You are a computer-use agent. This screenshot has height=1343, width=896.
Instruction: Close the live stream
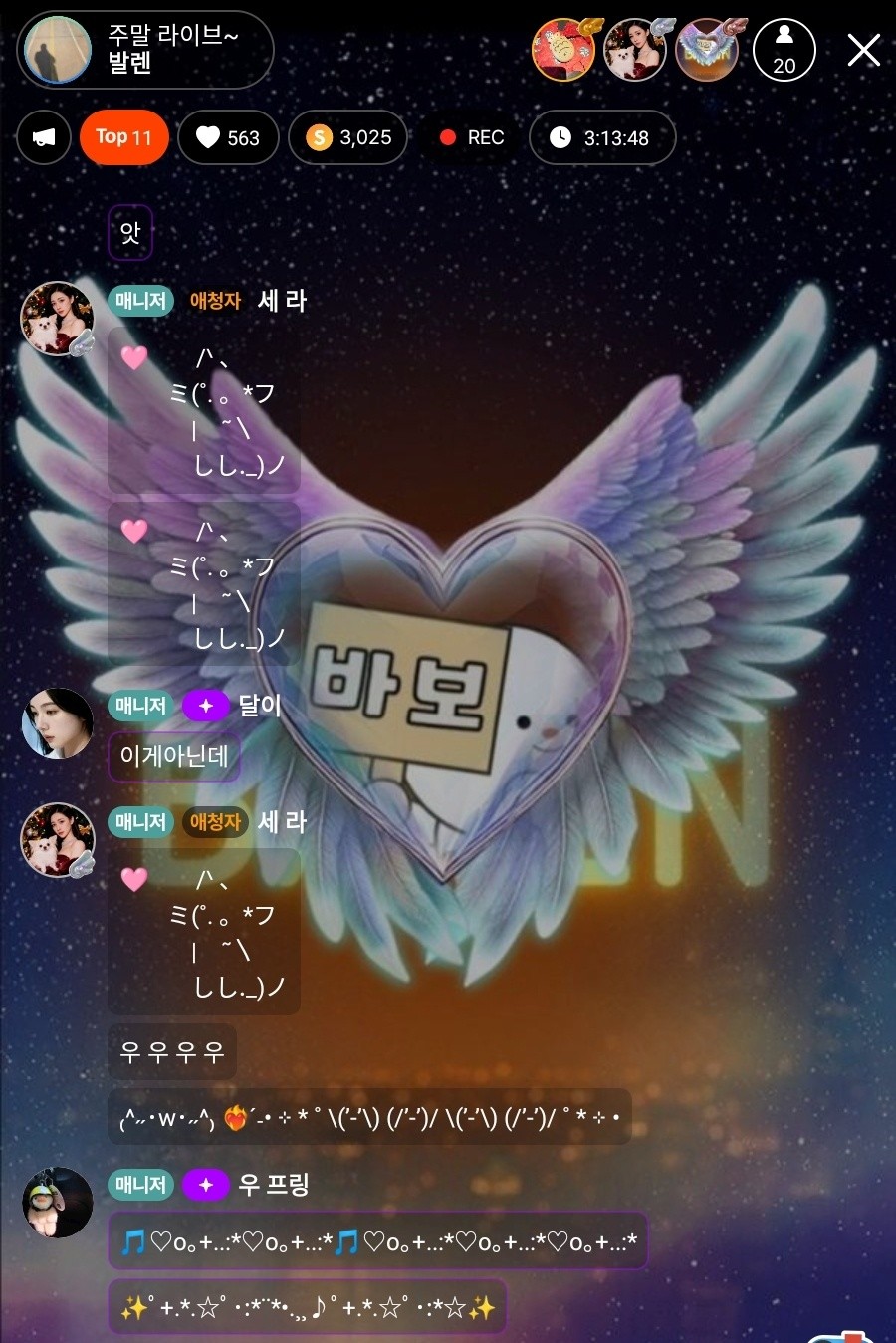pos(863,50)
